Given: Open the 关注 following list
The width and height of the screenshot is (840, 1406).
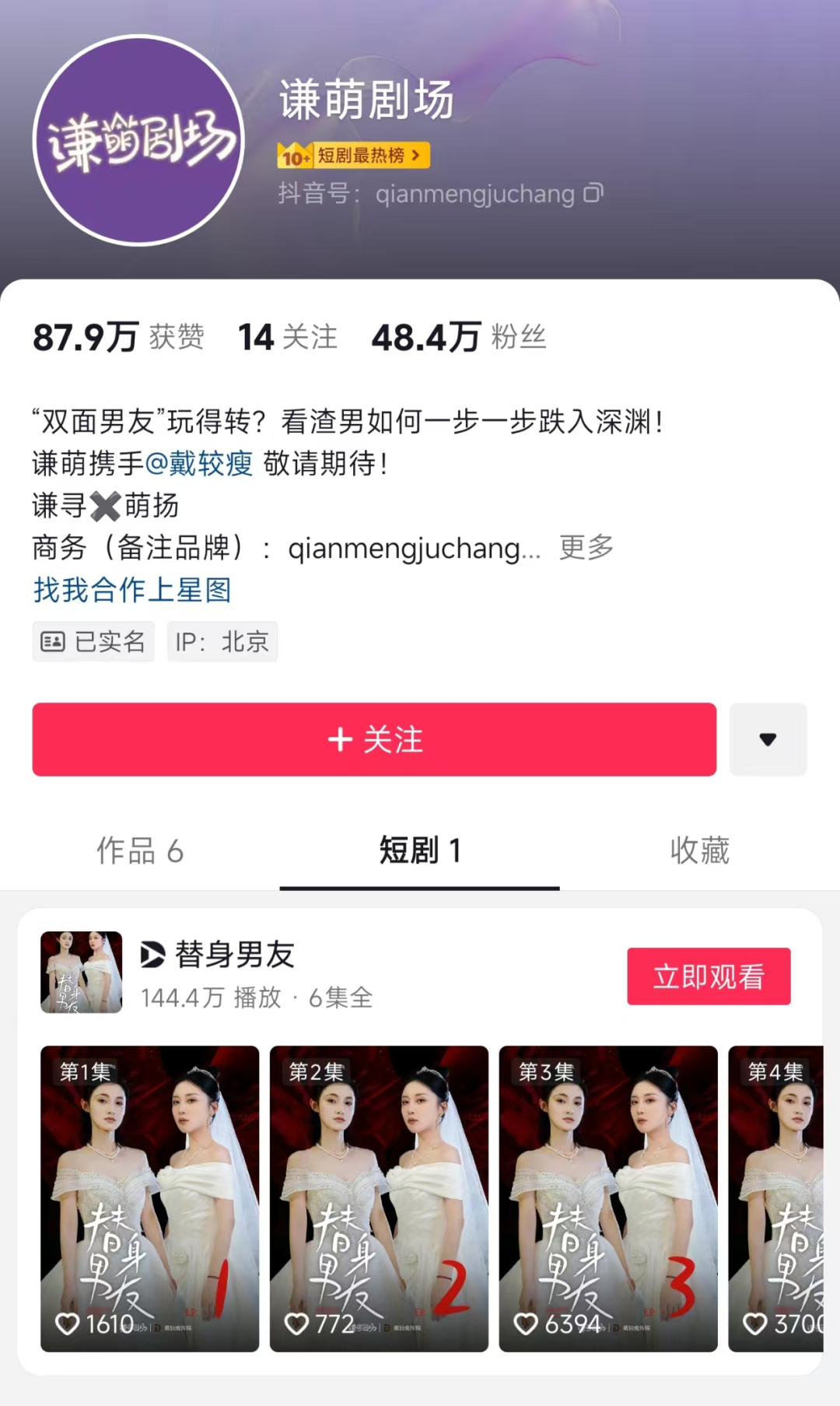Looking at the screenshot, I should 287,338.
